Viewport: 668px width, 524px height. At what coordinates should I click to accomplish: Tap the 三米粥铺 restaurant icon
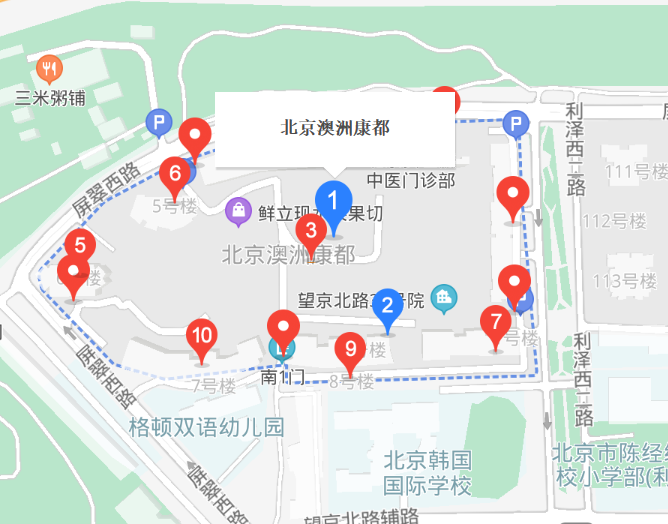click(49, 69)
